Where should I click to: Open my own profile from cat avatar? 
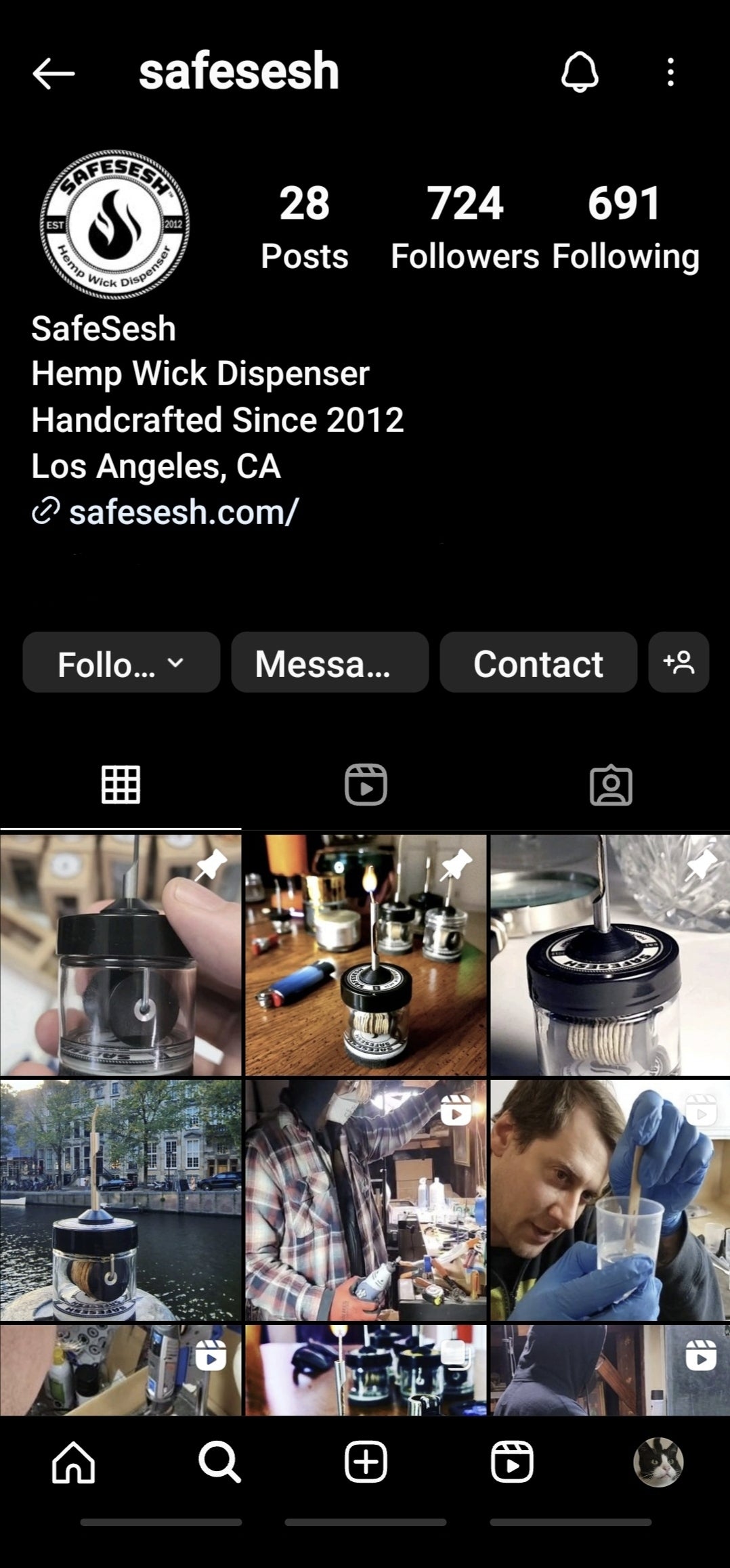pos(658,1462)
